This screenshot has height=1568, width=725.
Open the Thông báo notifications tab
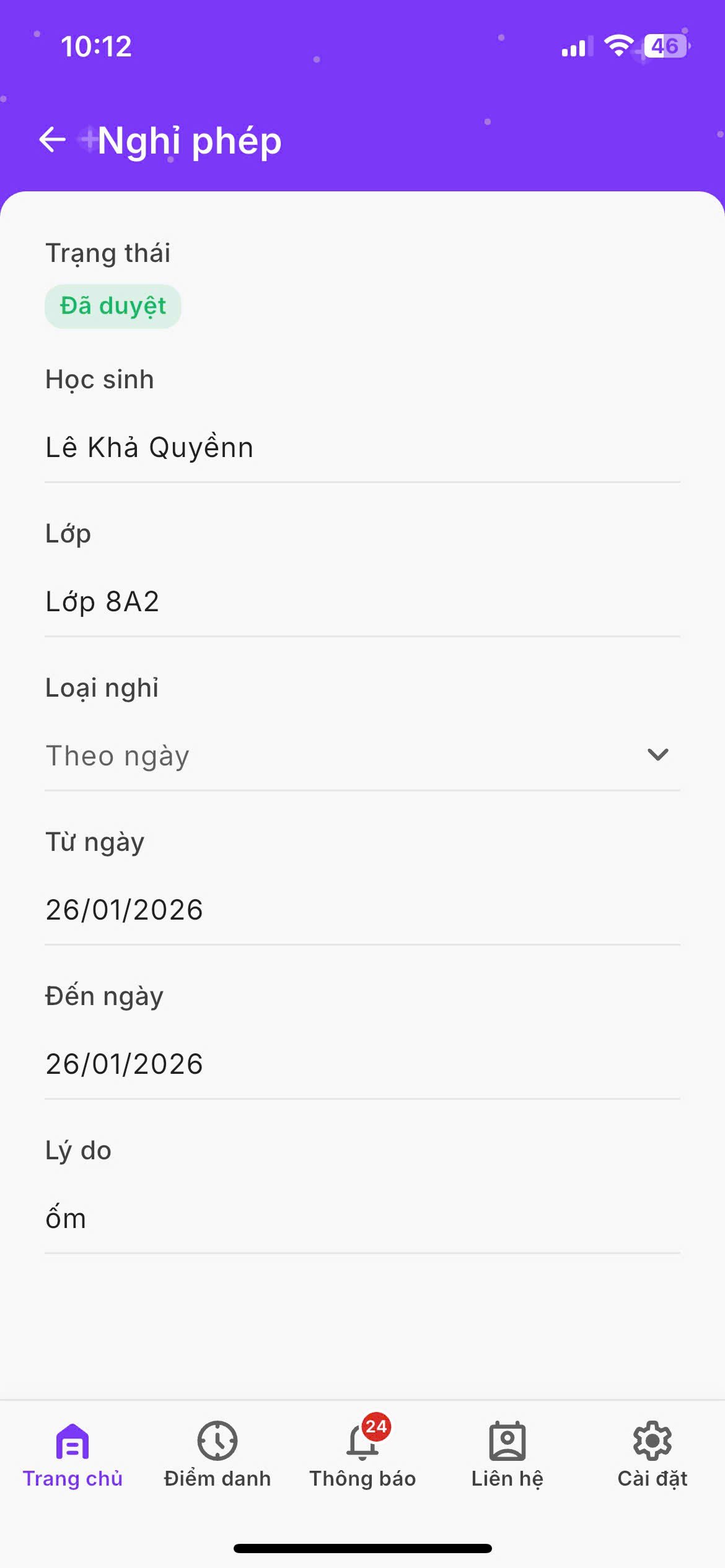(x=362, y=1454)
